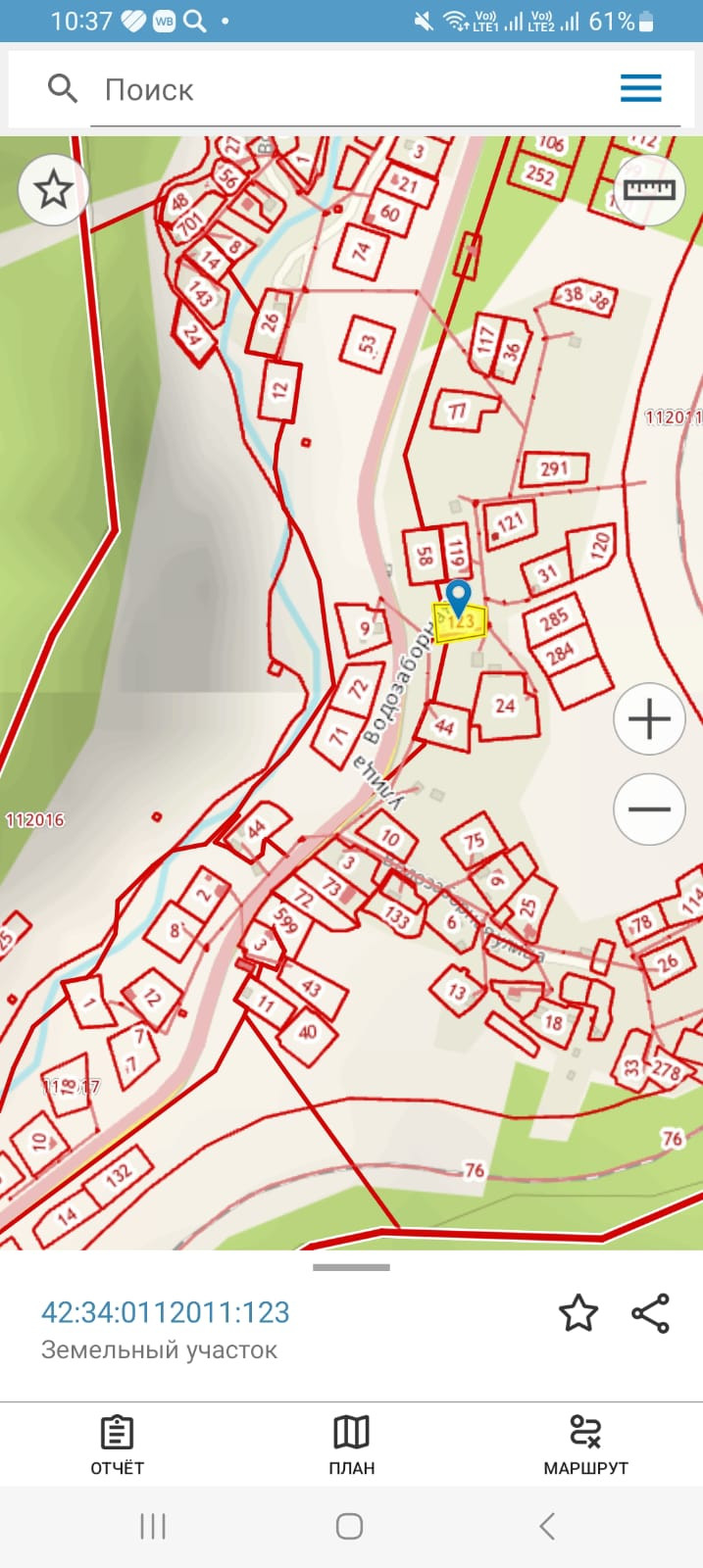Open favorites star on the map
The image size is (703, 1568).
53,189
